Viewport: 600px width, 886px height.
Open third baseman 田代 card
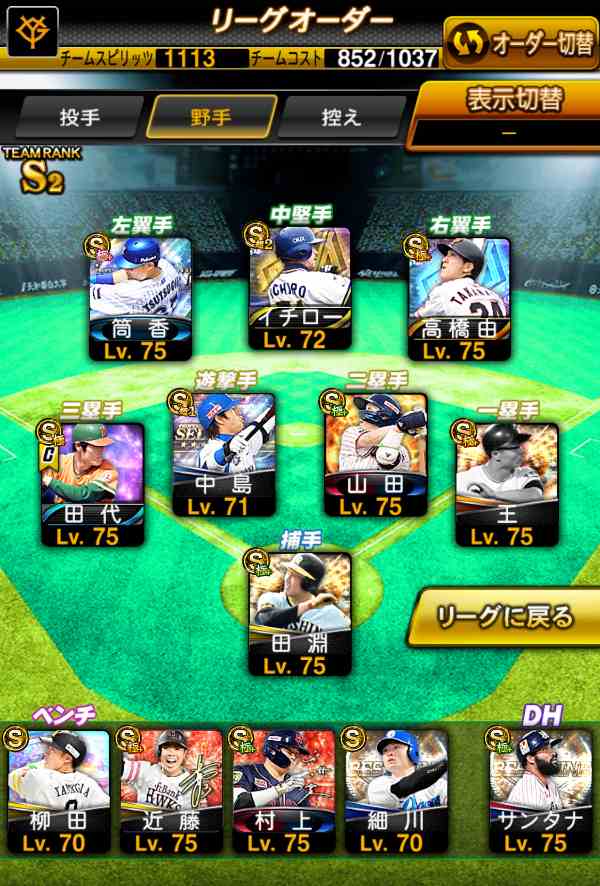(x=93, y=485)
